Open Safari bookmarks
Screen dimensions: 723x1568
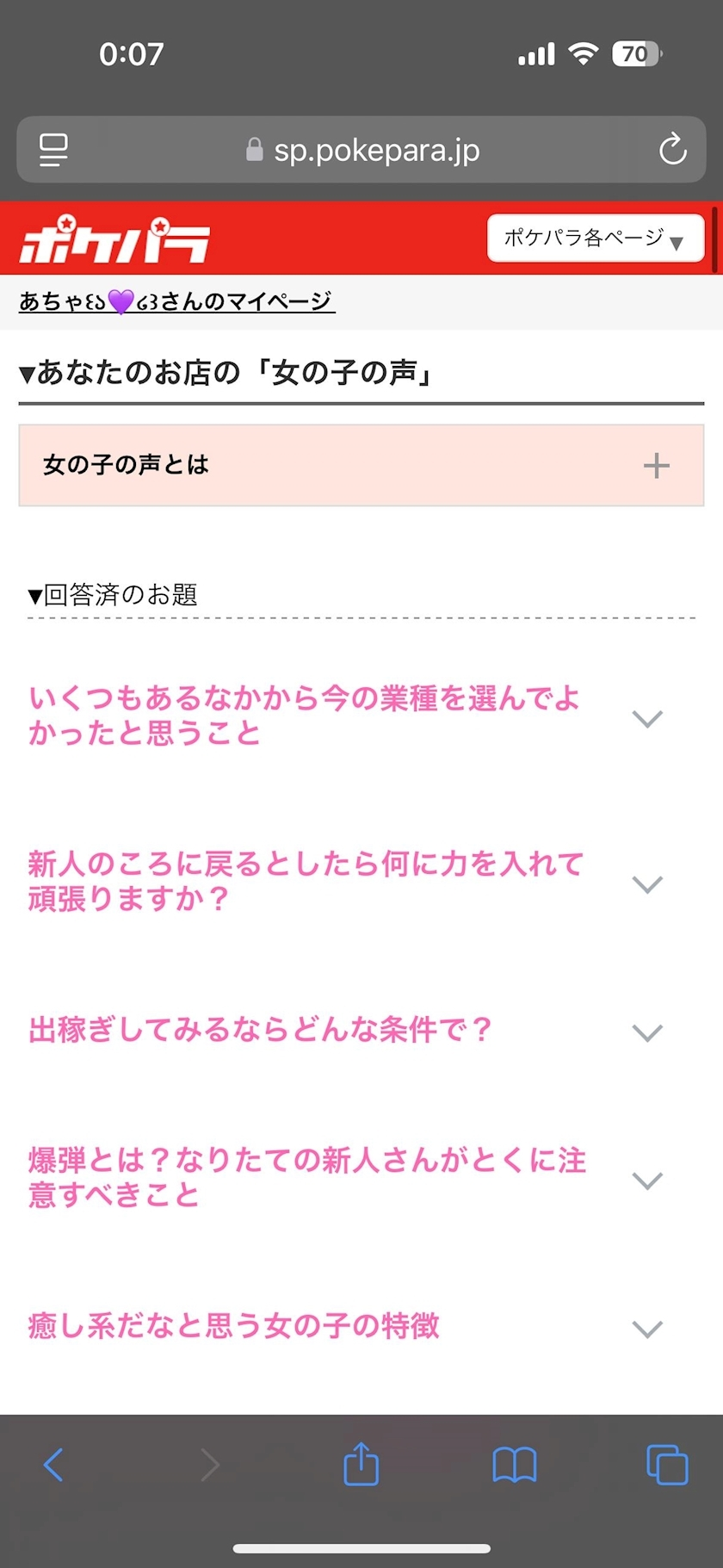[x=514, y=1464]
